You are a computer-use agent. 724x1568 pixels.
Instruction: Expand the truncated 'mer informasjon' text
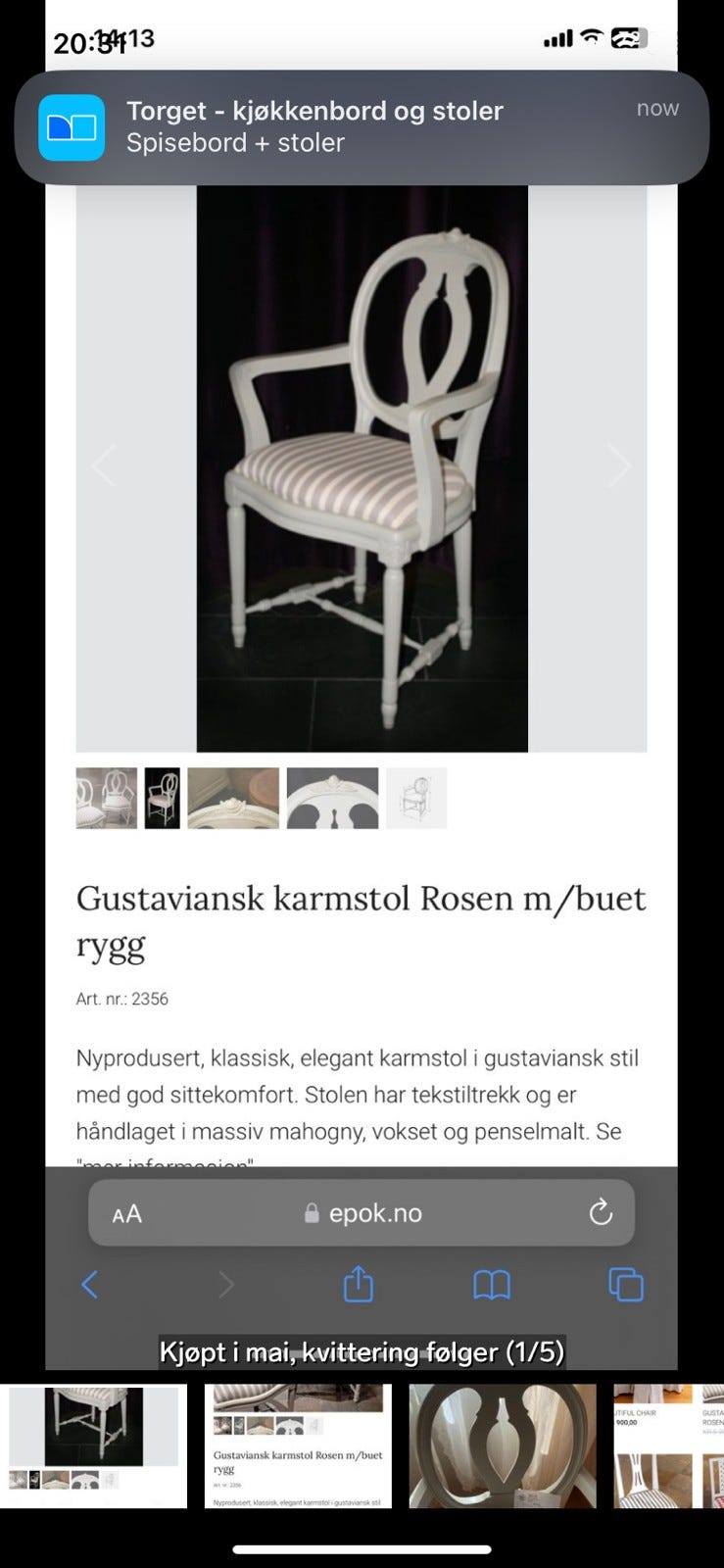click(x=166, y=1162)
